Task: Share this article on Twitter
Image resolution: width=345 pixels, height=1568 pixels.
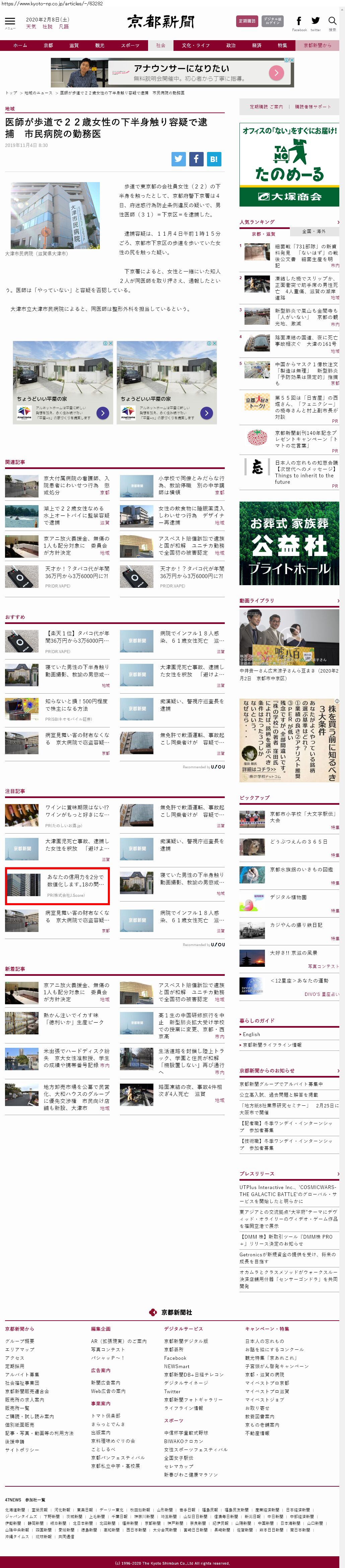Action: click(179, 159)
